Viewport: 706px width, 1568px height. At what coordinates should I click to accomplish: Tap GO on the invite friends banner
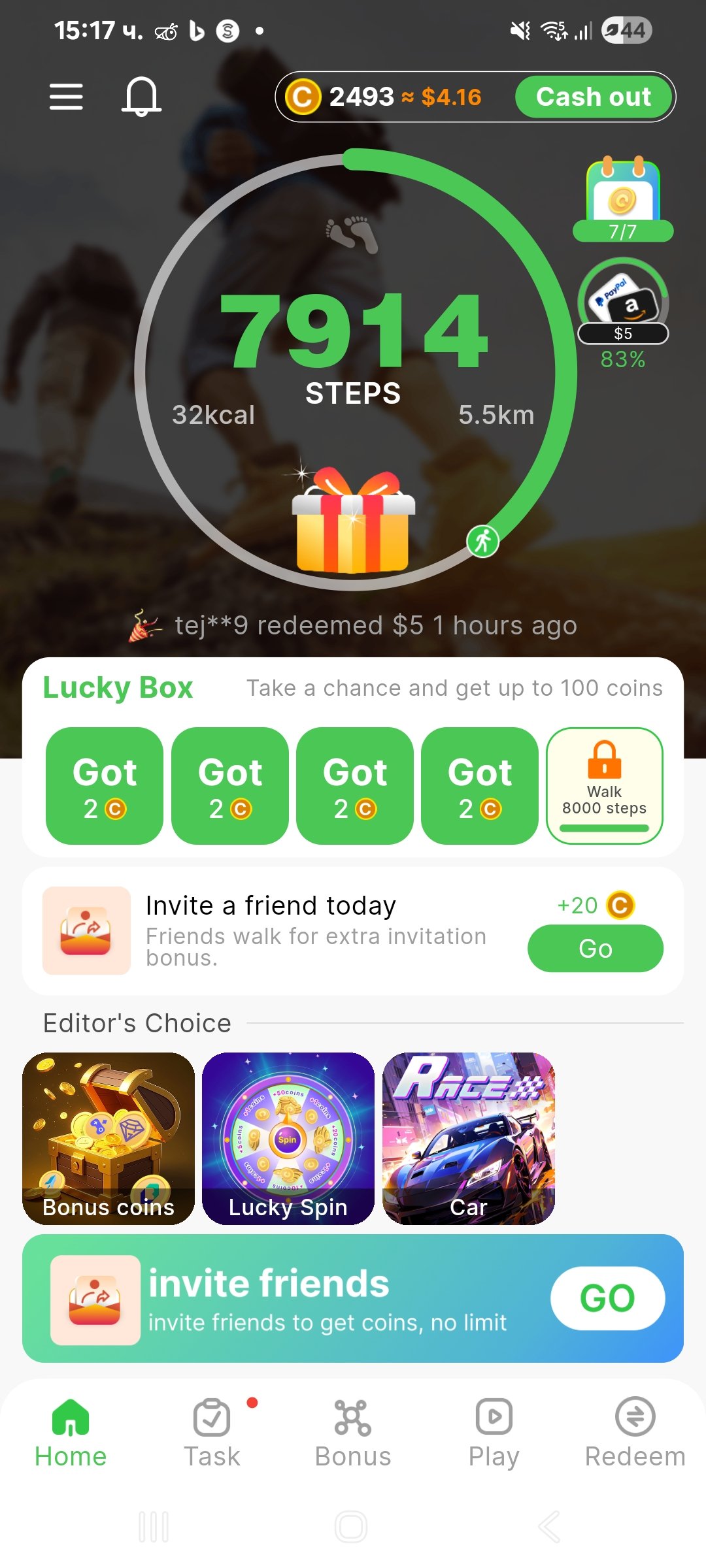pos(607,1298)
